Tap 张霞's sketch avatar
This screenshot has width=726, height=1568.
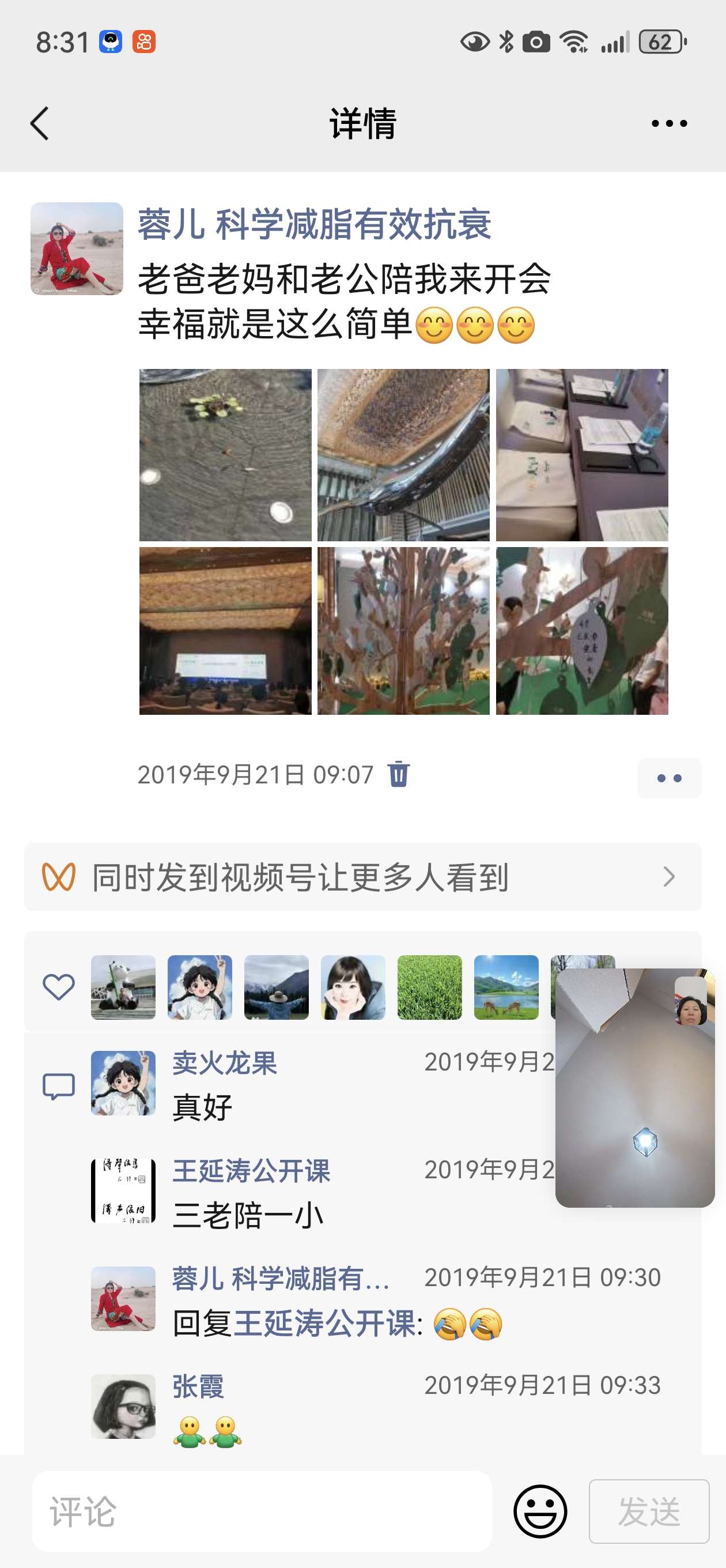[123, 1408]
